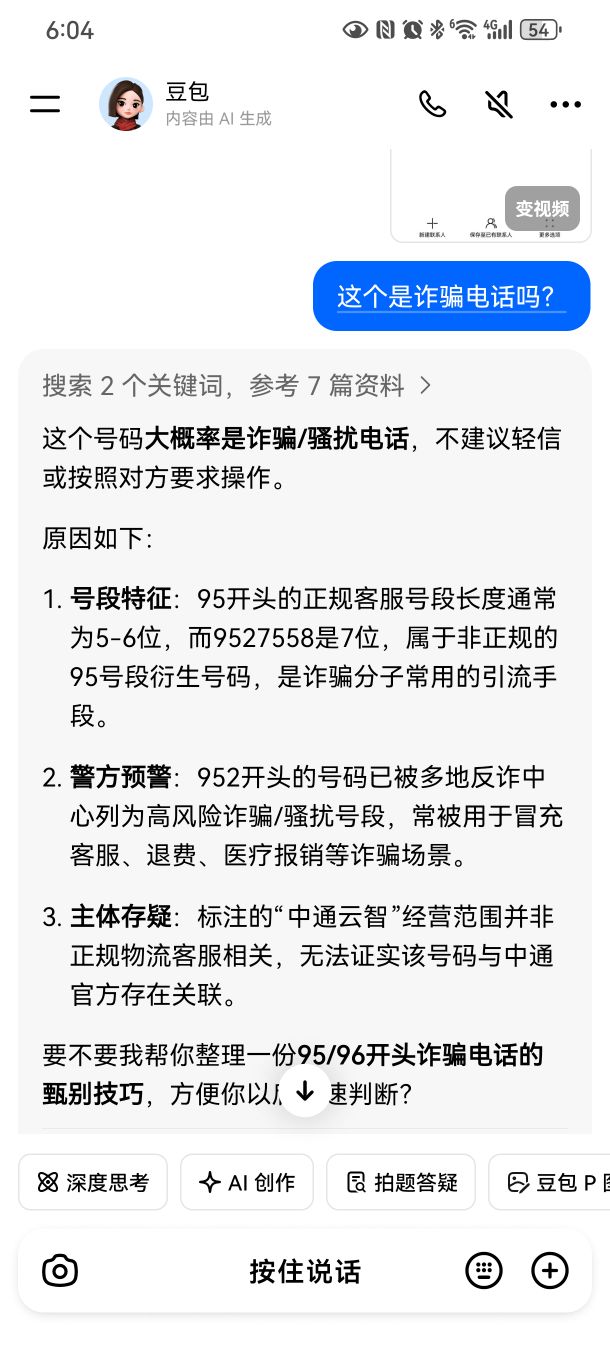Tap the 变视频 button on image
Screen dimensions: 610x1350
[x=542, y=209]
